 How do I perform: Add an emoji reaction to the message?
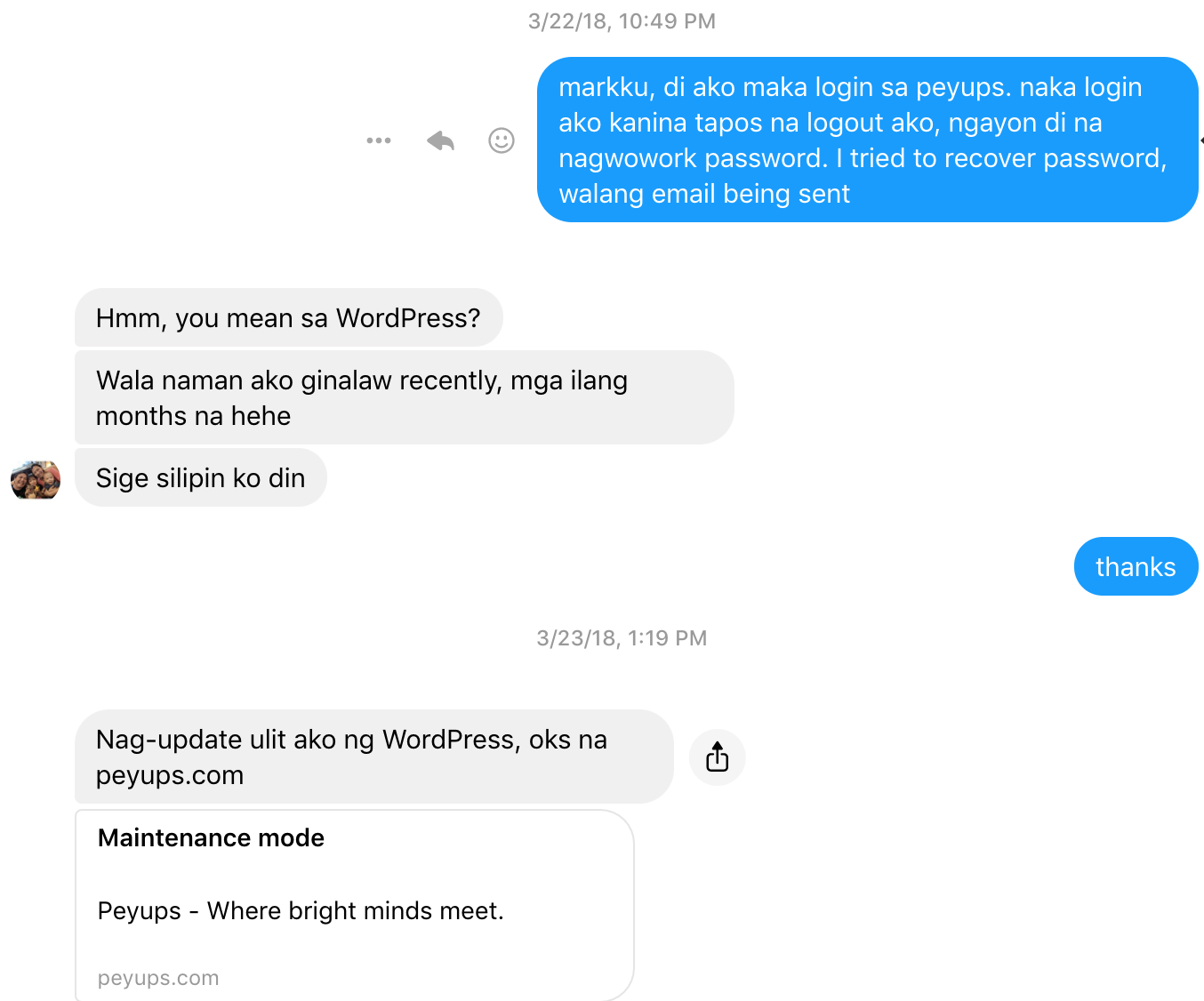(x=502, y=140)
